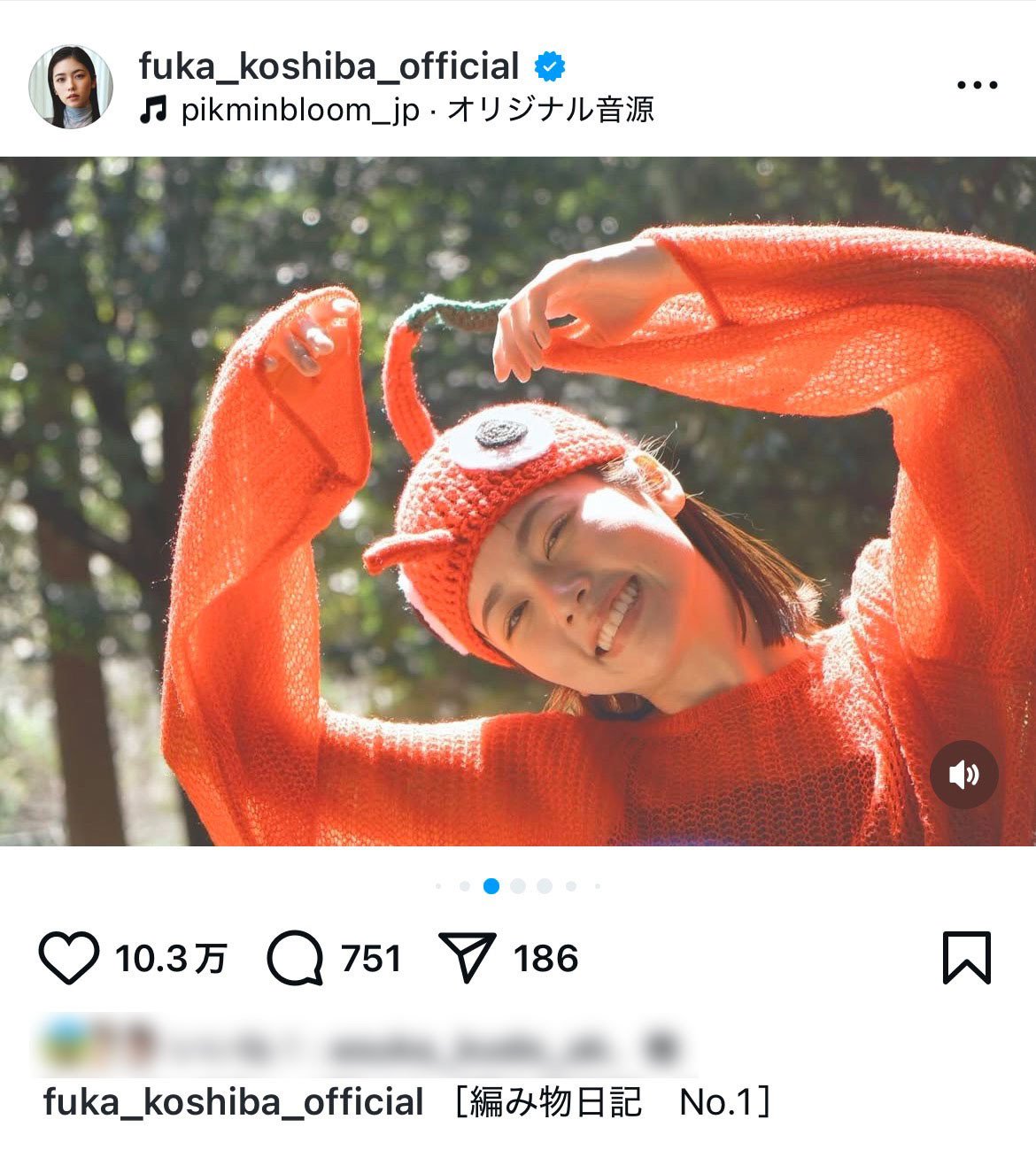Open the post's carousel photo
The height and width of the screenshot is (1158, 1036).
point(518,501)
